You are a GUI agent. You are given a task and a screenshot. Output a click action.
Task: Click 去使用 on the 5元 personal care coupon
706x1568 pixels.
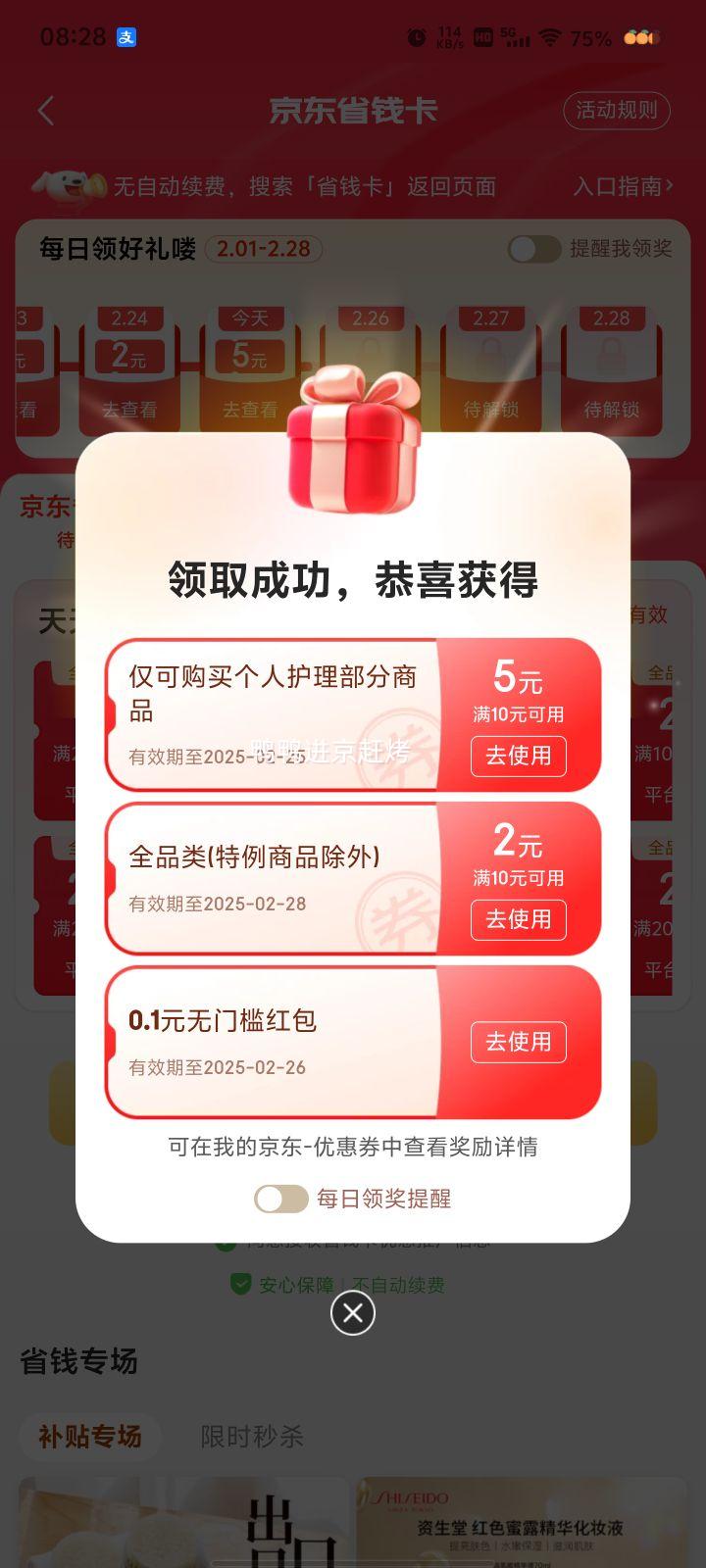519,757
